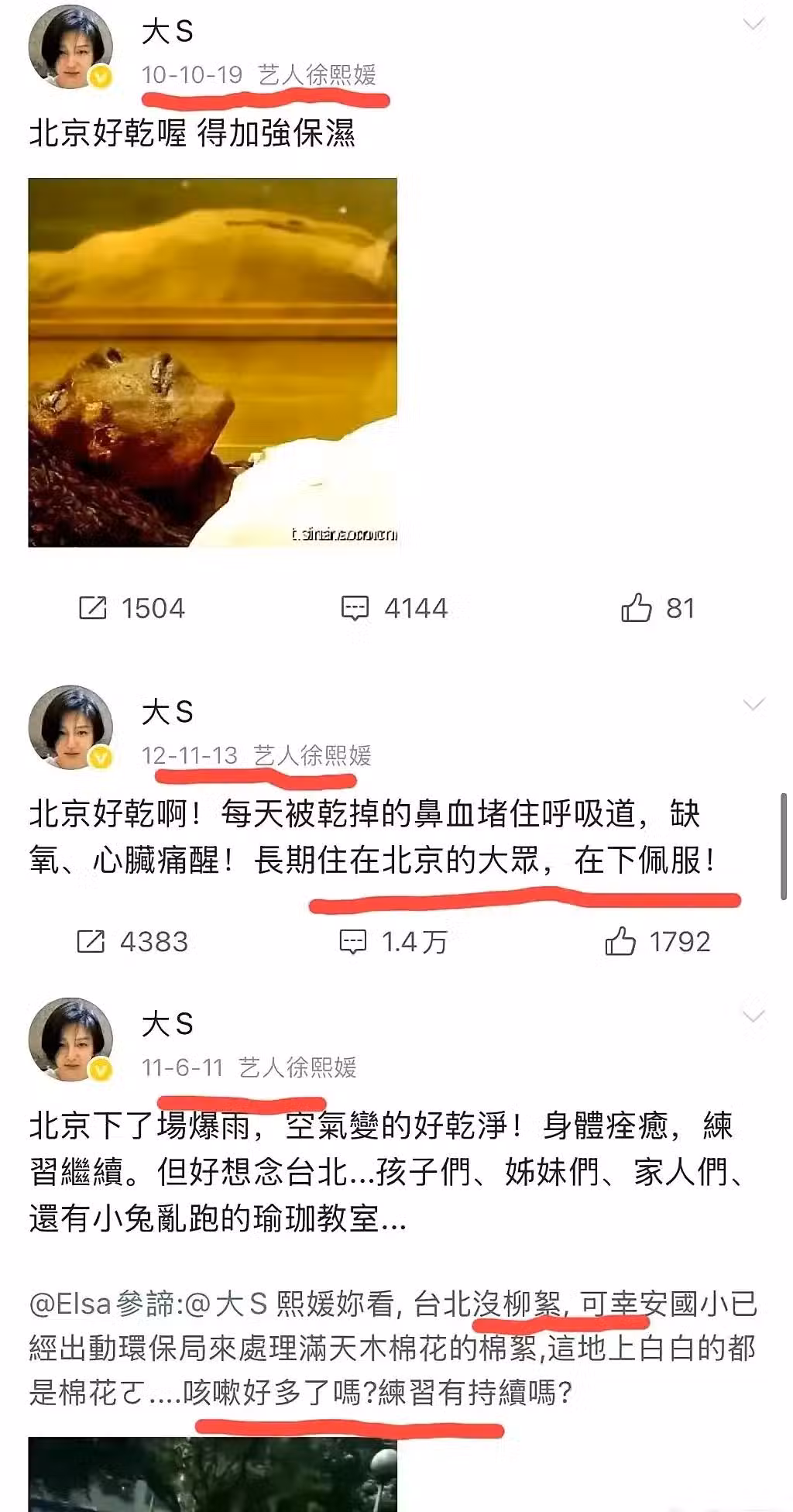Open the quoted post's image at the bottom
Viewport: 793px width, 1512px height.
click(213, 1474)
